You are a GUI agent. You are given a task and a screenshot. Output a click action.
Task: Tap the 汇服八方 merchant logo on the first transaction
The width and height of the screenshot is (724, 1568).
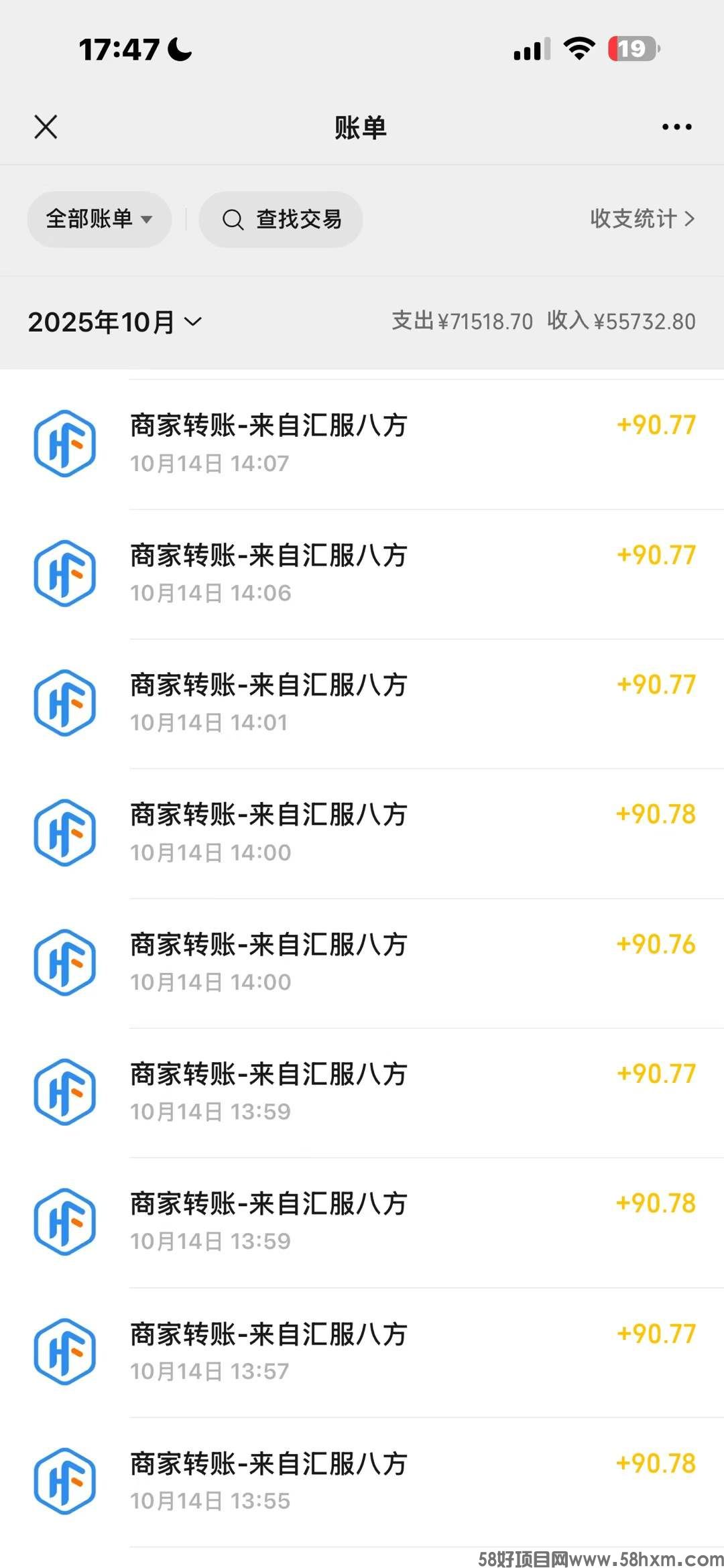(64, 442)
